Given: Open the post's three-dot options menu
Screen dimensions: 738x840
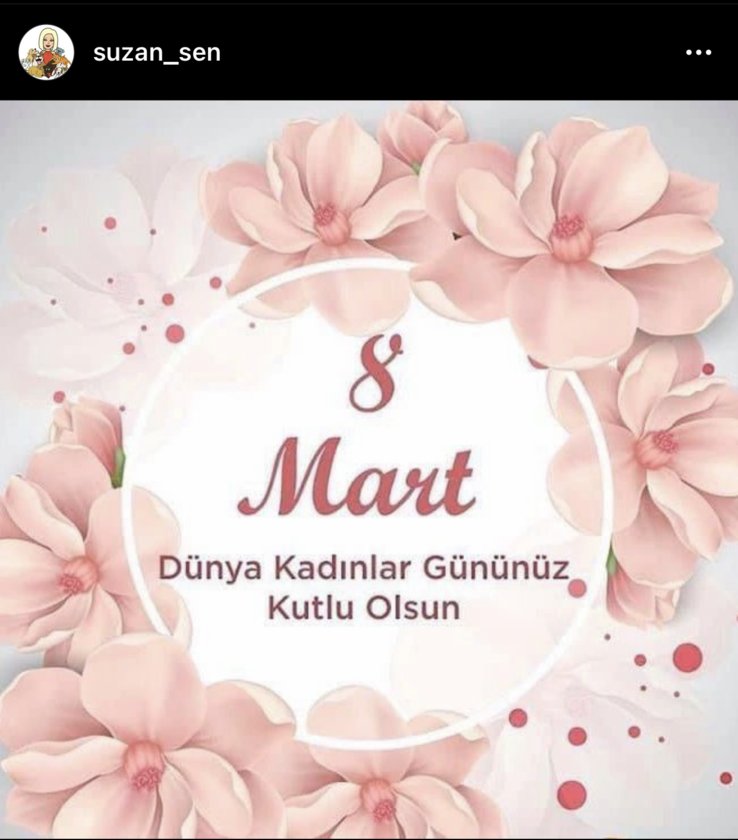Looking at the screenshot, I should point(698,53).
